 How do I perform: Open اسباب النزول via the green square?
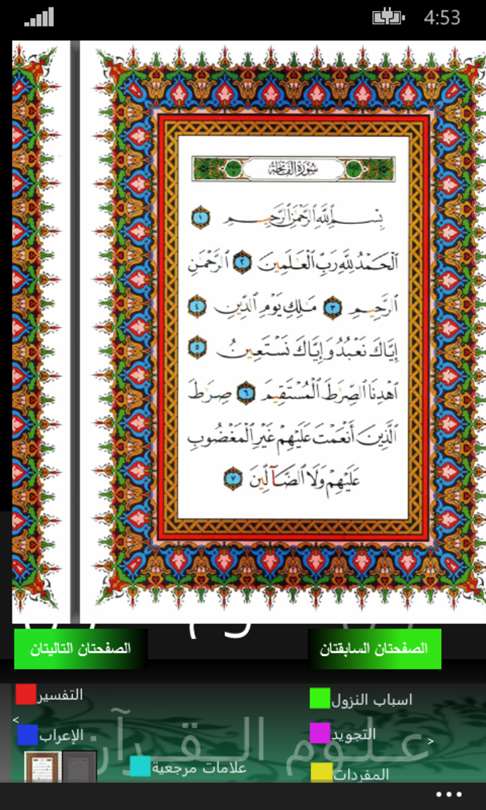point(320,698)
